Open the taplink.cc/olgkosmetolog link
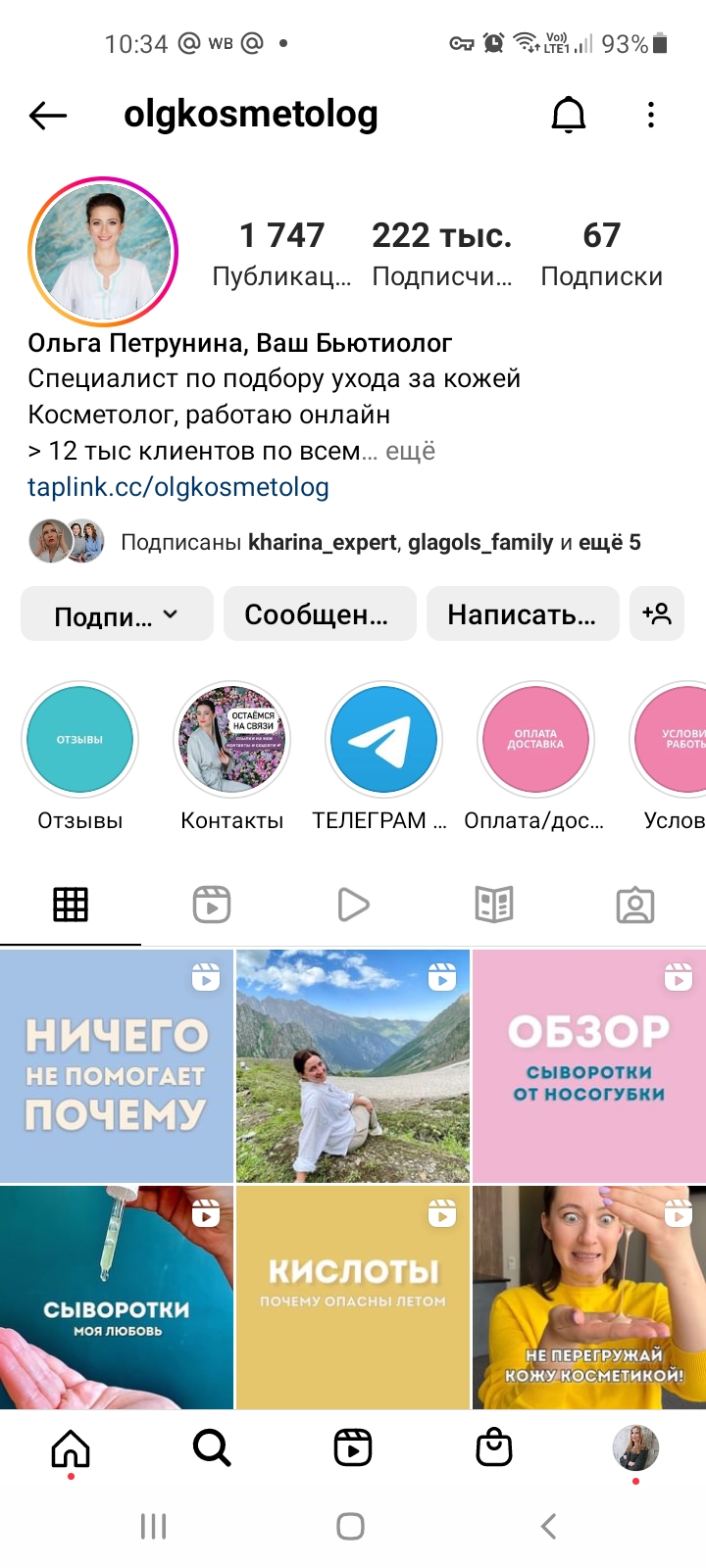The image size is (706, 1568). (178, 487)
